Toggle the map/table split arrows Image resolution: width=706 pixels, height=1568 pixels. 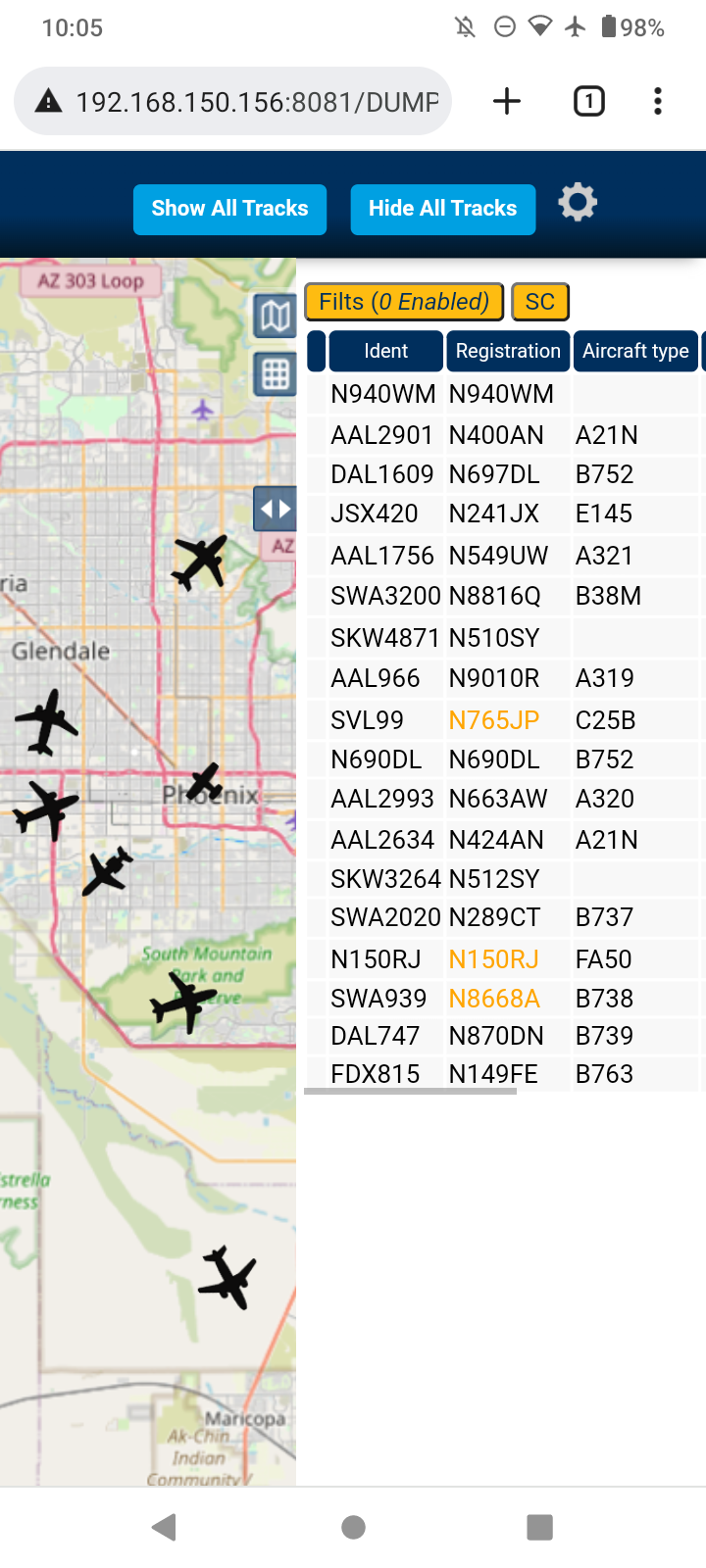point(276,509)
